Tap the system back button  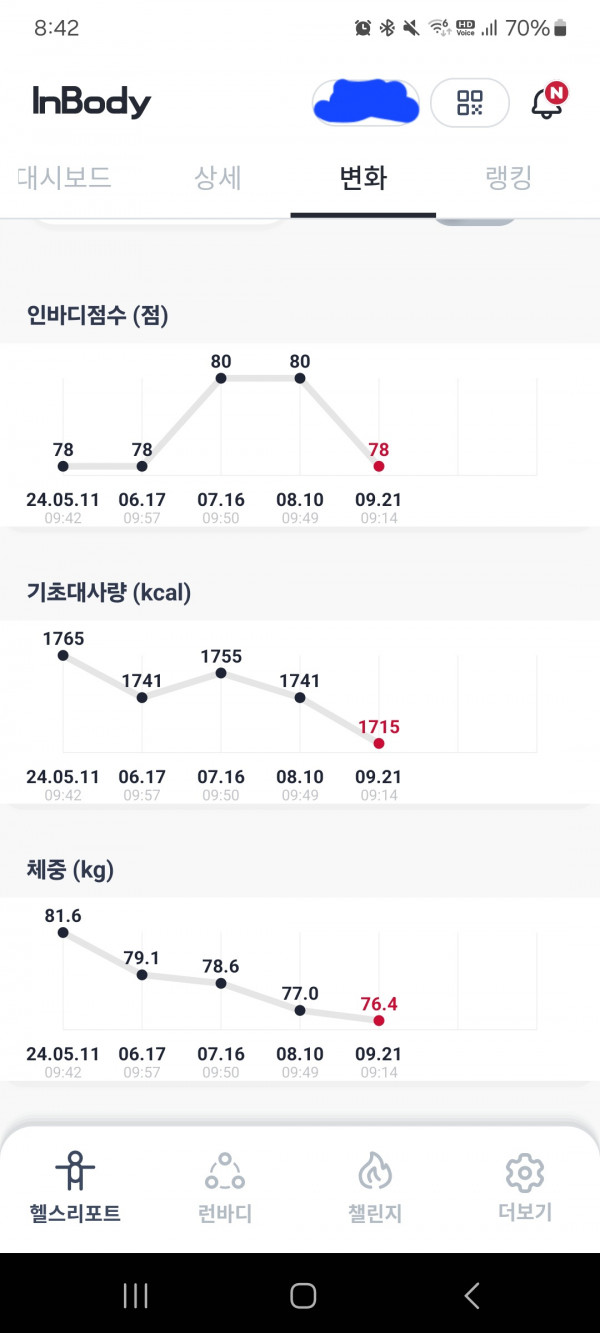[471, 1296]
